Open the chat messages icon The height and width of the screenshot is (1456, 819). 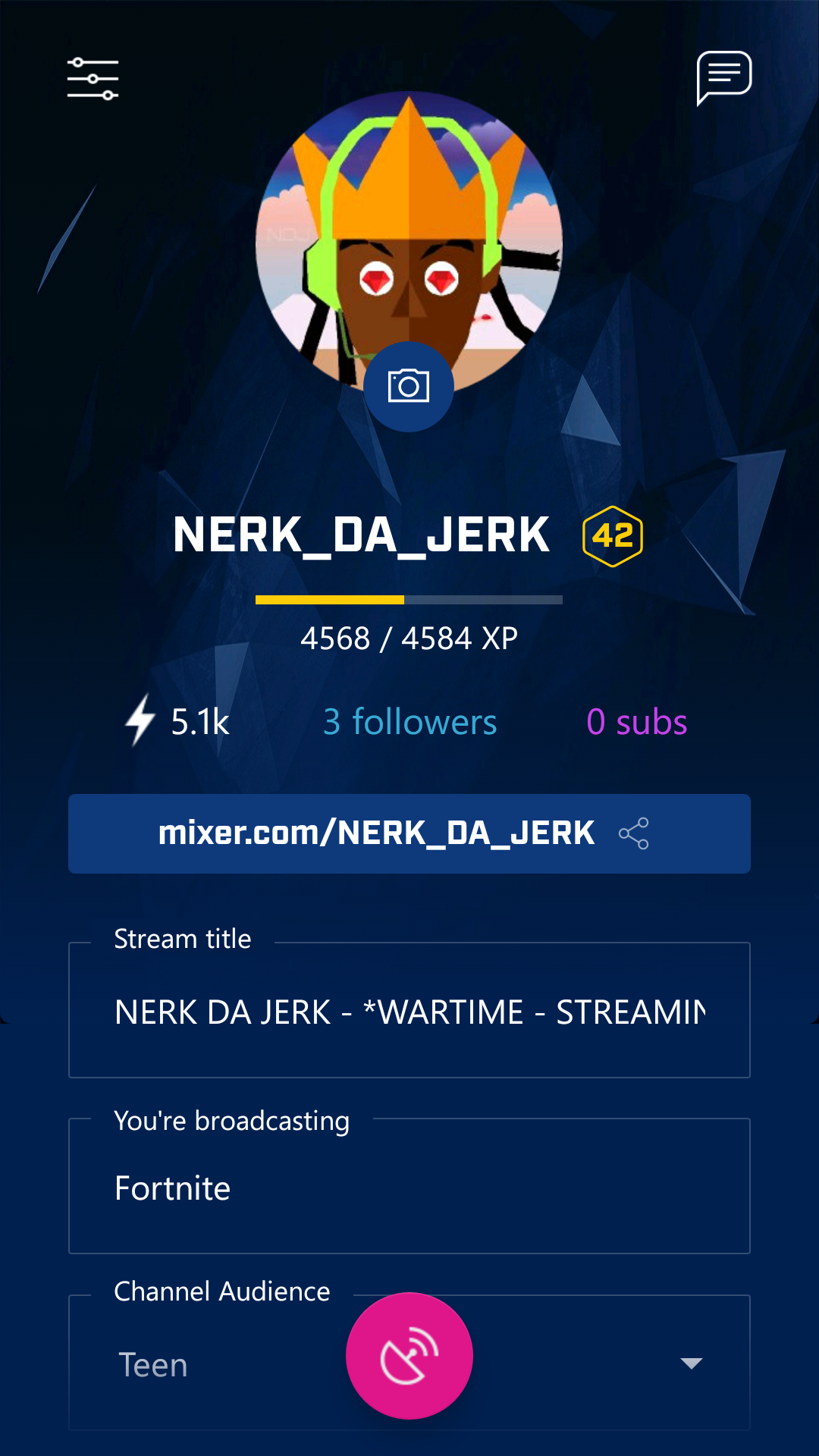pos(724,77)
